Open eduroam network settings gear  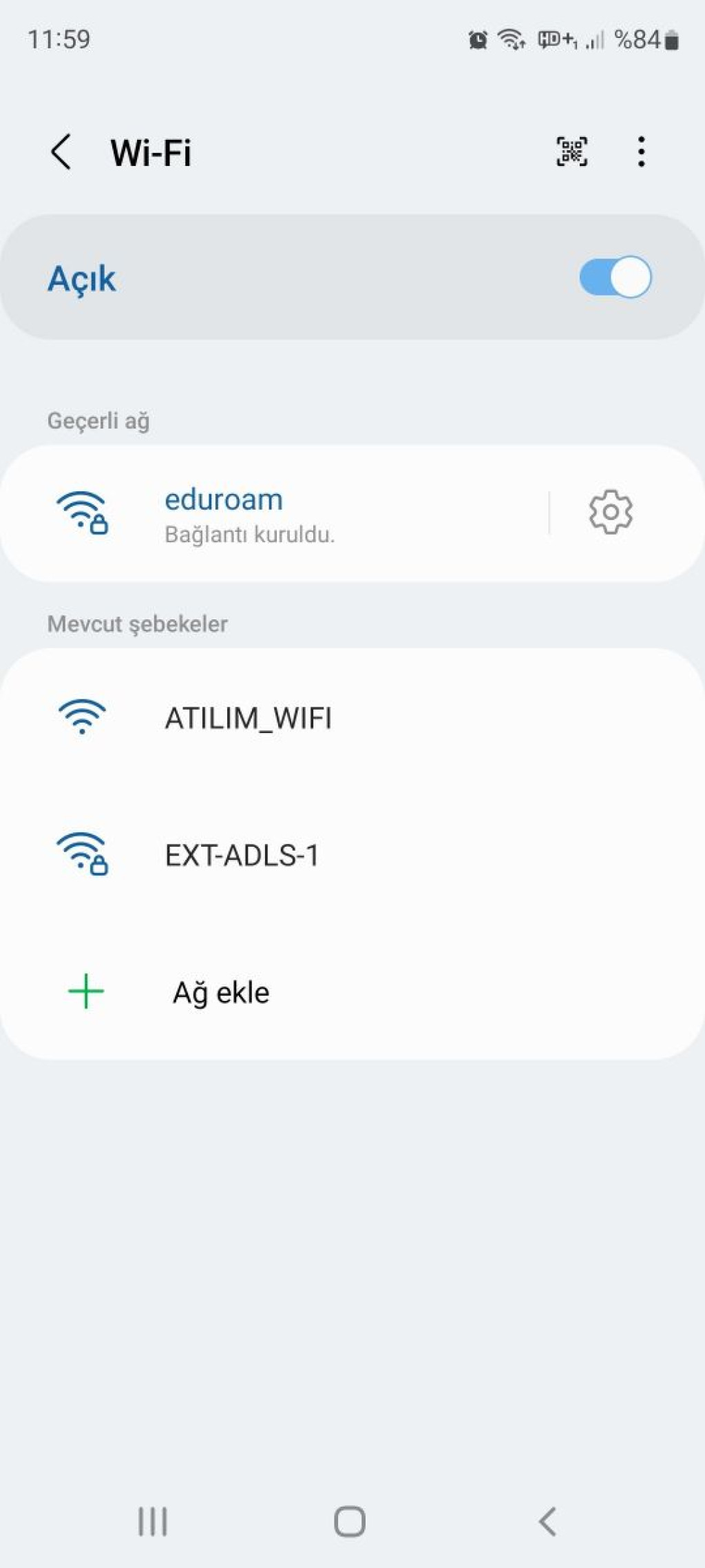click(x=611, y=512)
